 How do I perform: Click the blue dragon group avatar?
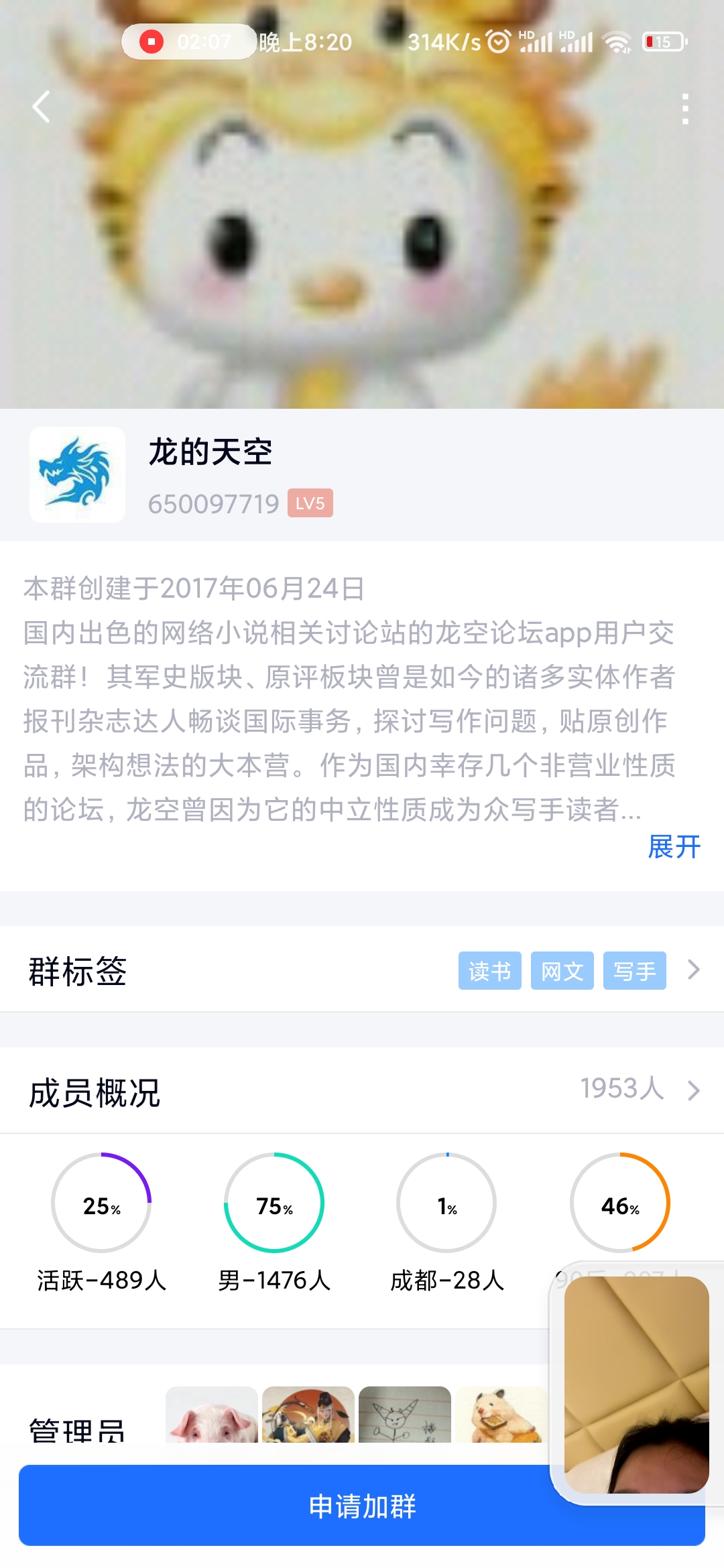(x=78, y=474)
